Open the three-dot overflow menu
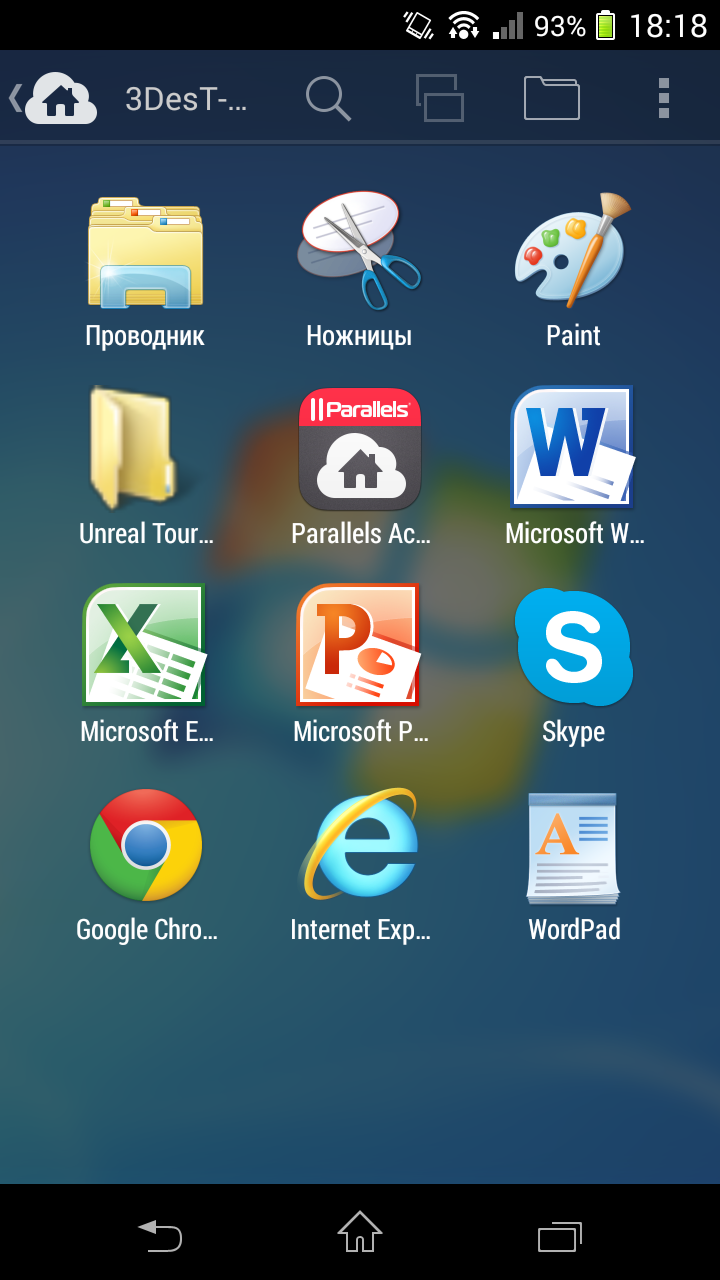720x1280 pixels. point(663,98)
